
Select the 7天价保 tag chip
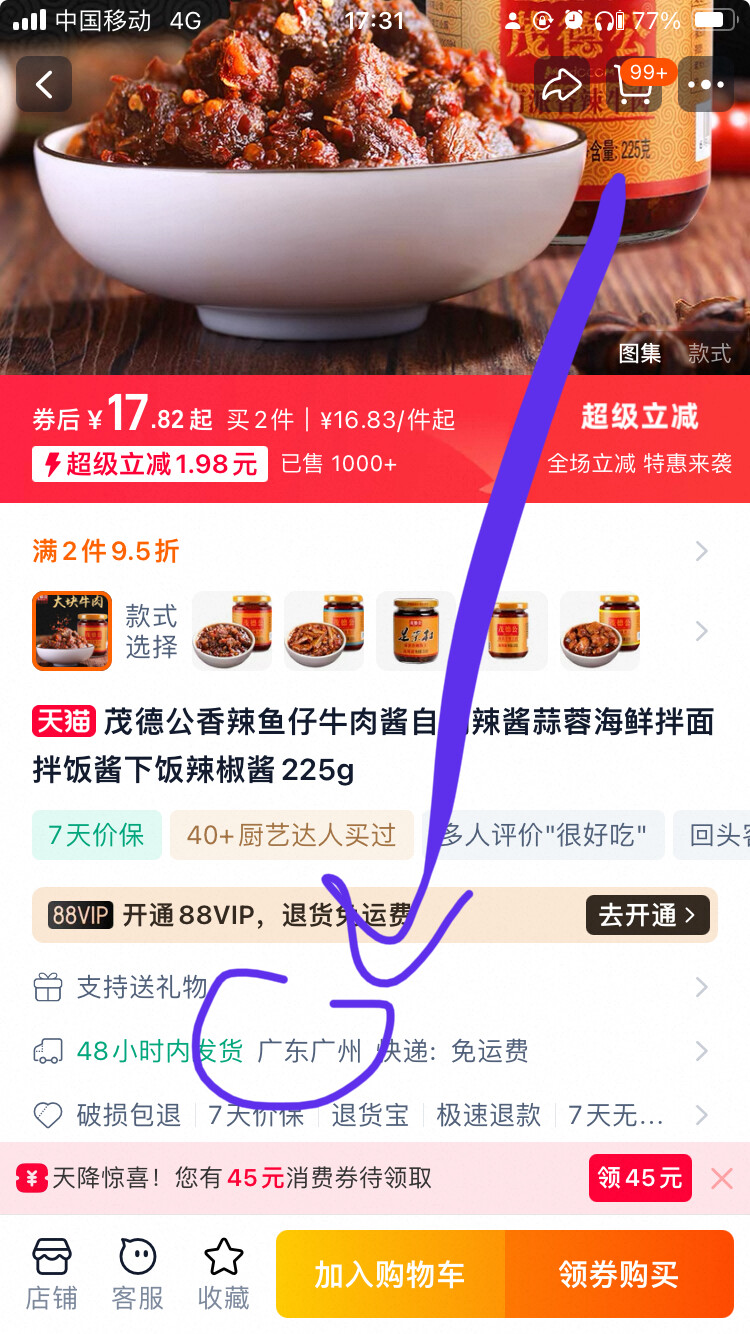point(96,835)
